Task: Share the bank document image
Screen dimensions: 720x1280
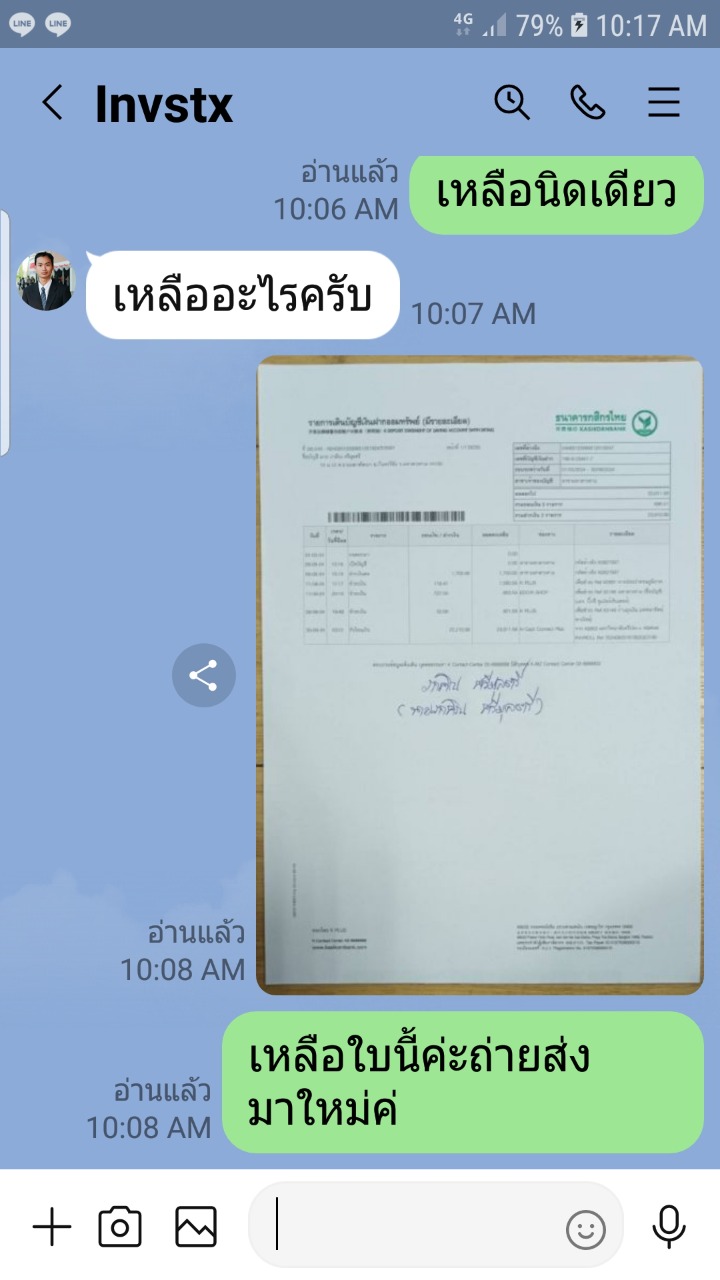Action: [x=204, y=676]
